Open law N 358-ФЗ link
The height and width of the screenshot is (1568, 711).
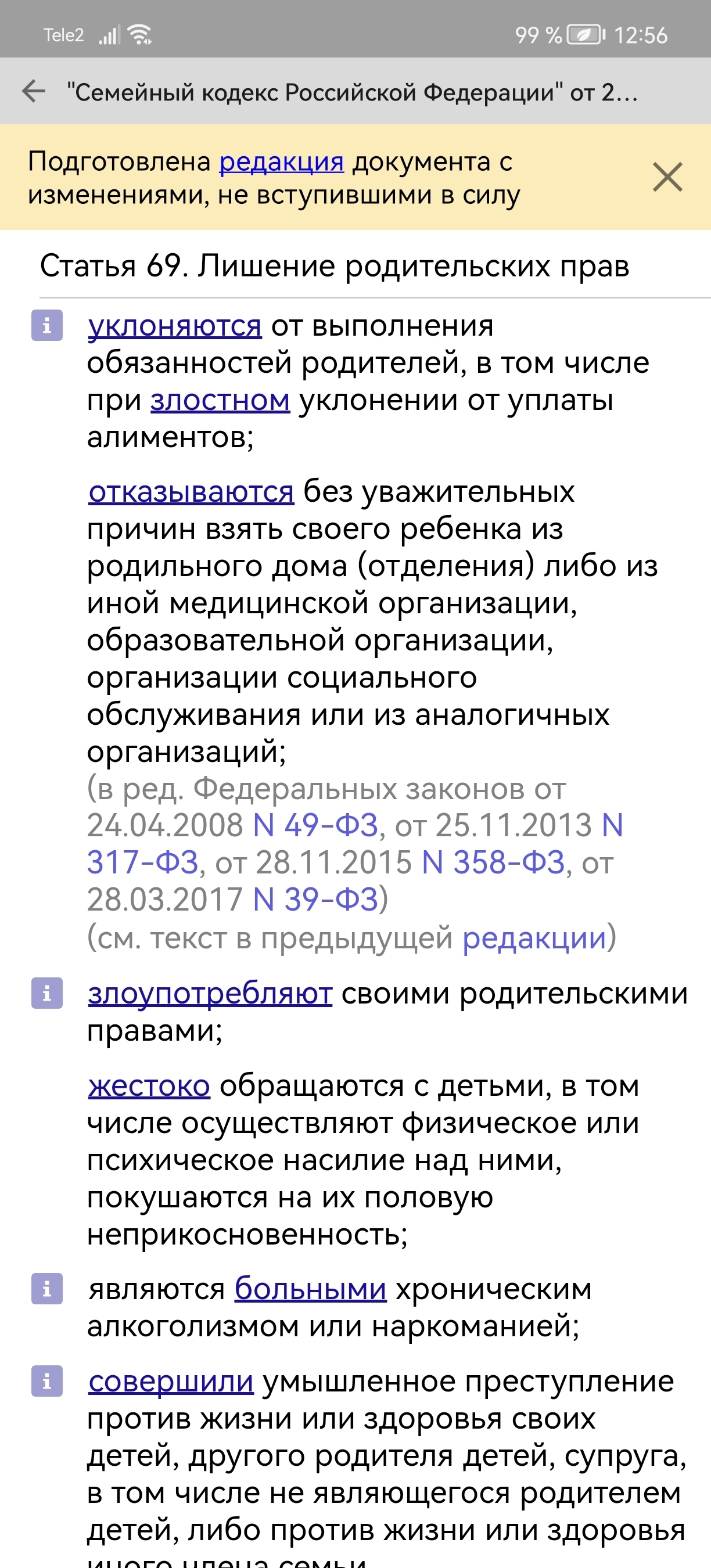493,862
